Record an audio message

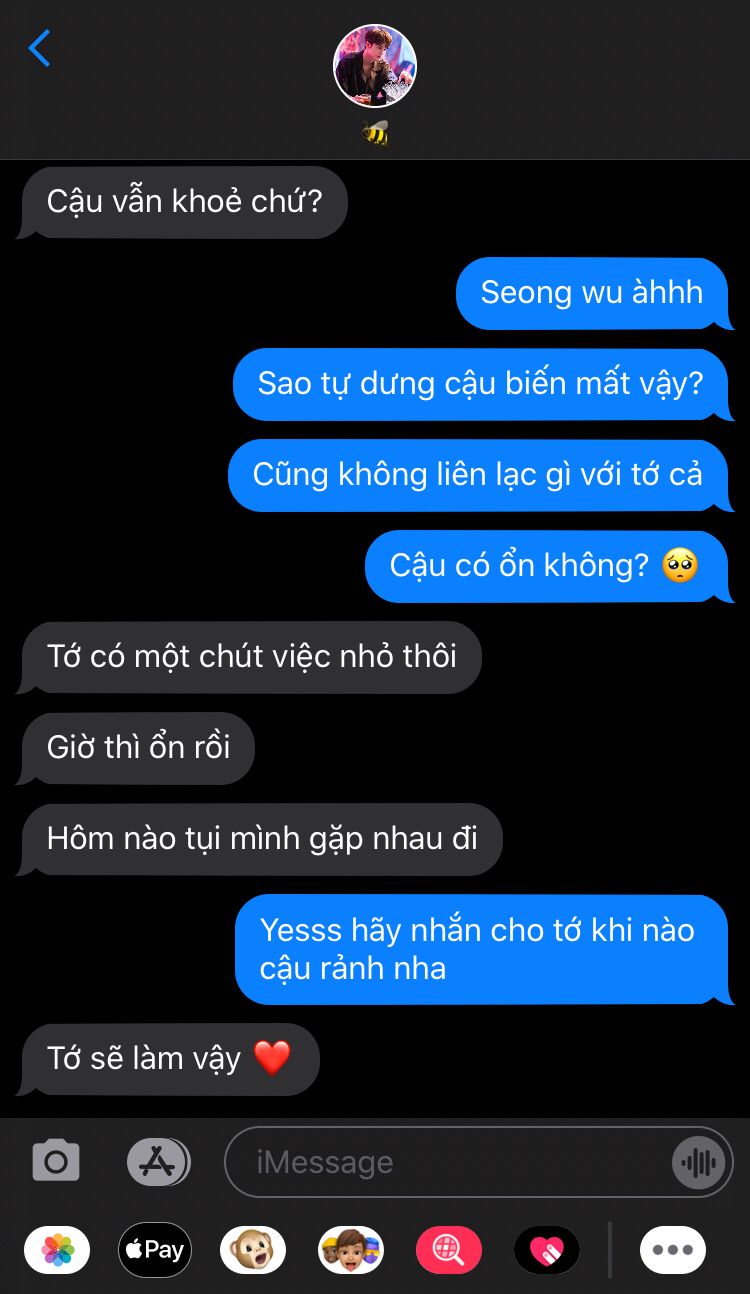coord(698,1162)
